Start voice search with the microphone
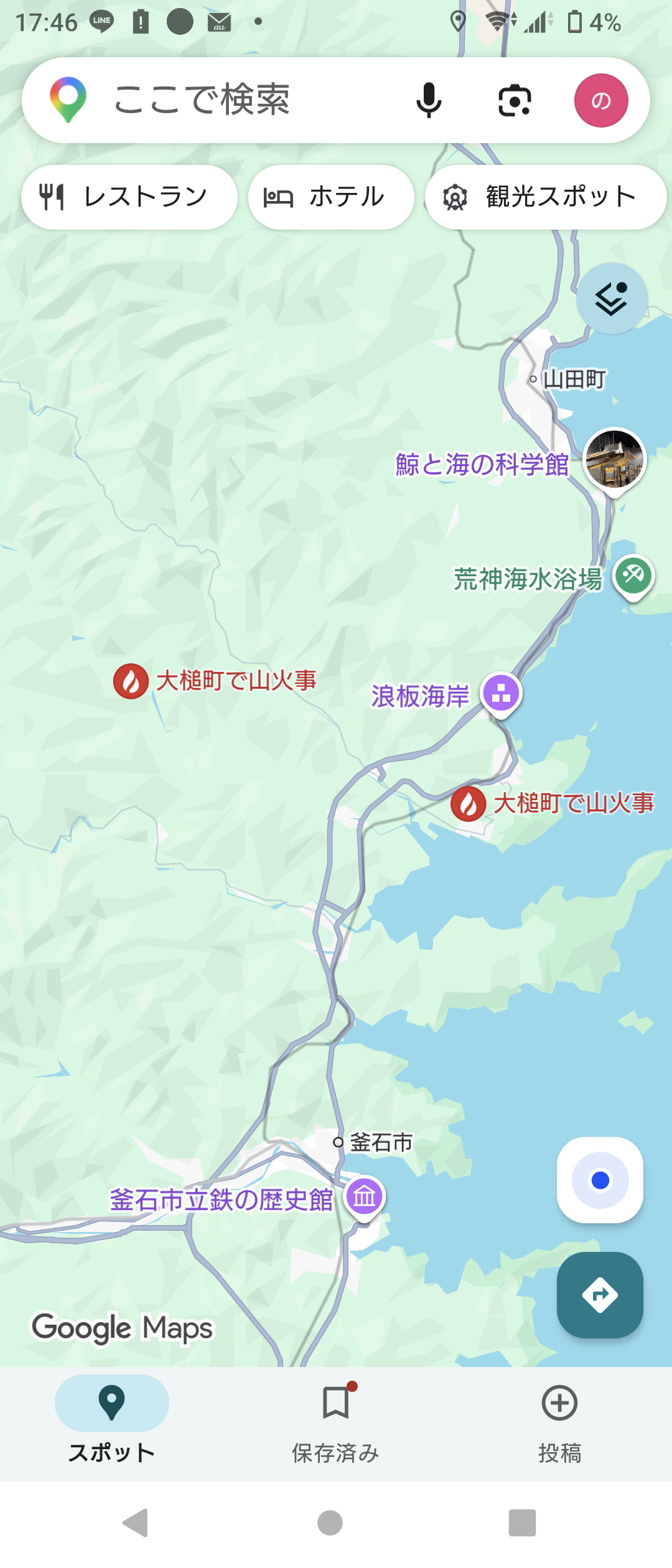 (429, 100)
